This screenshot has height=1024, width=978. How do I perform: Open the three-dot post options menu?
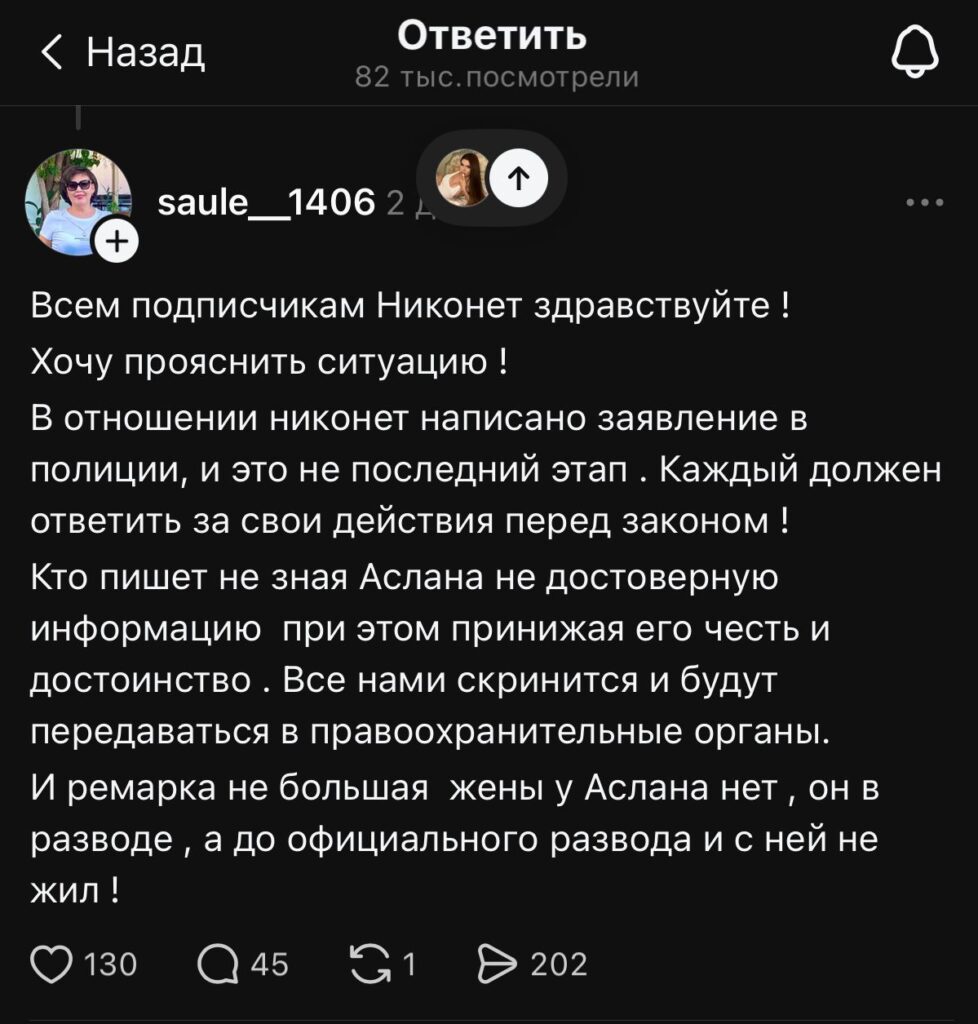click(924, 203)
